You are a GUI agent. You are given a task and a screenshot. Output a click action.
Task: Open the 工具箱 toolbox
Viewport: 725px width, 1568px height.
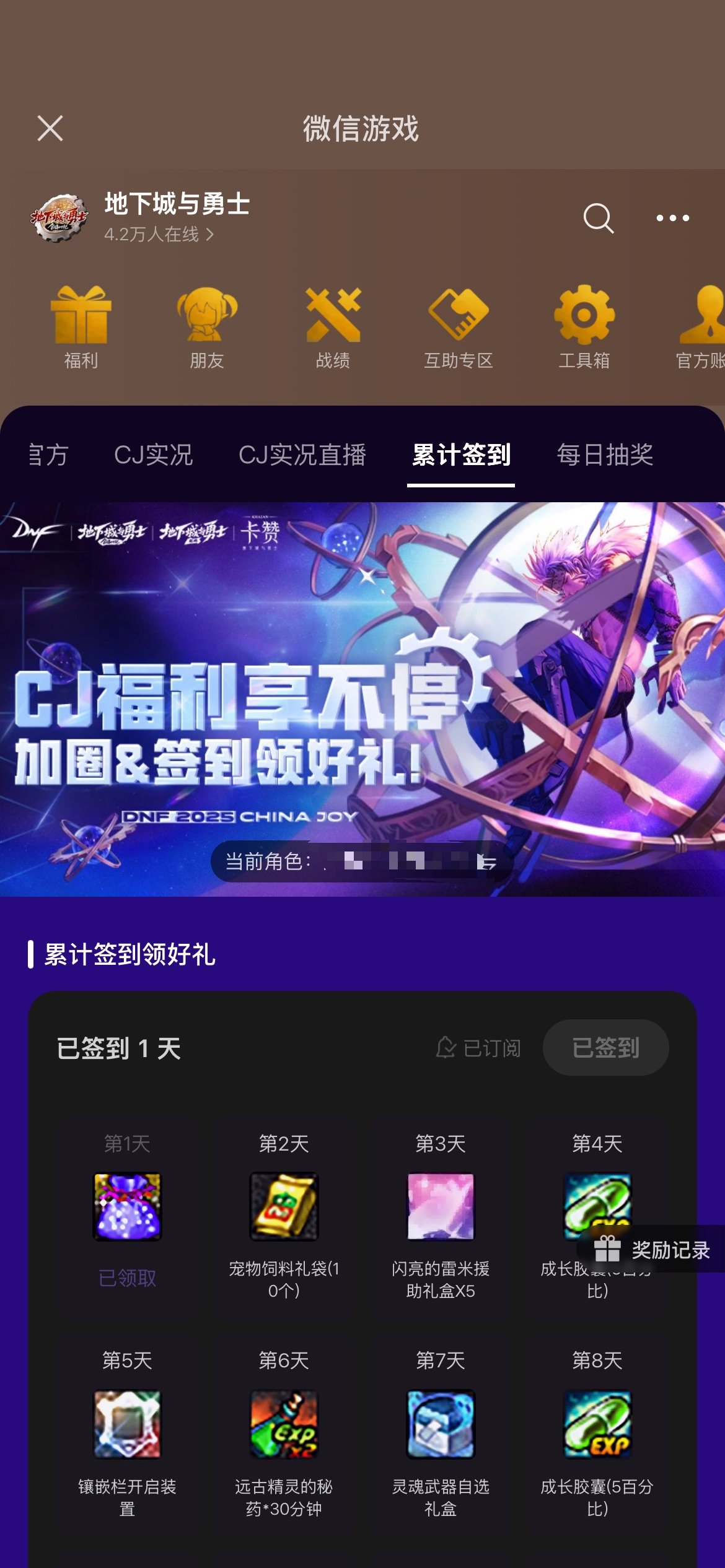tap(584, 326)
